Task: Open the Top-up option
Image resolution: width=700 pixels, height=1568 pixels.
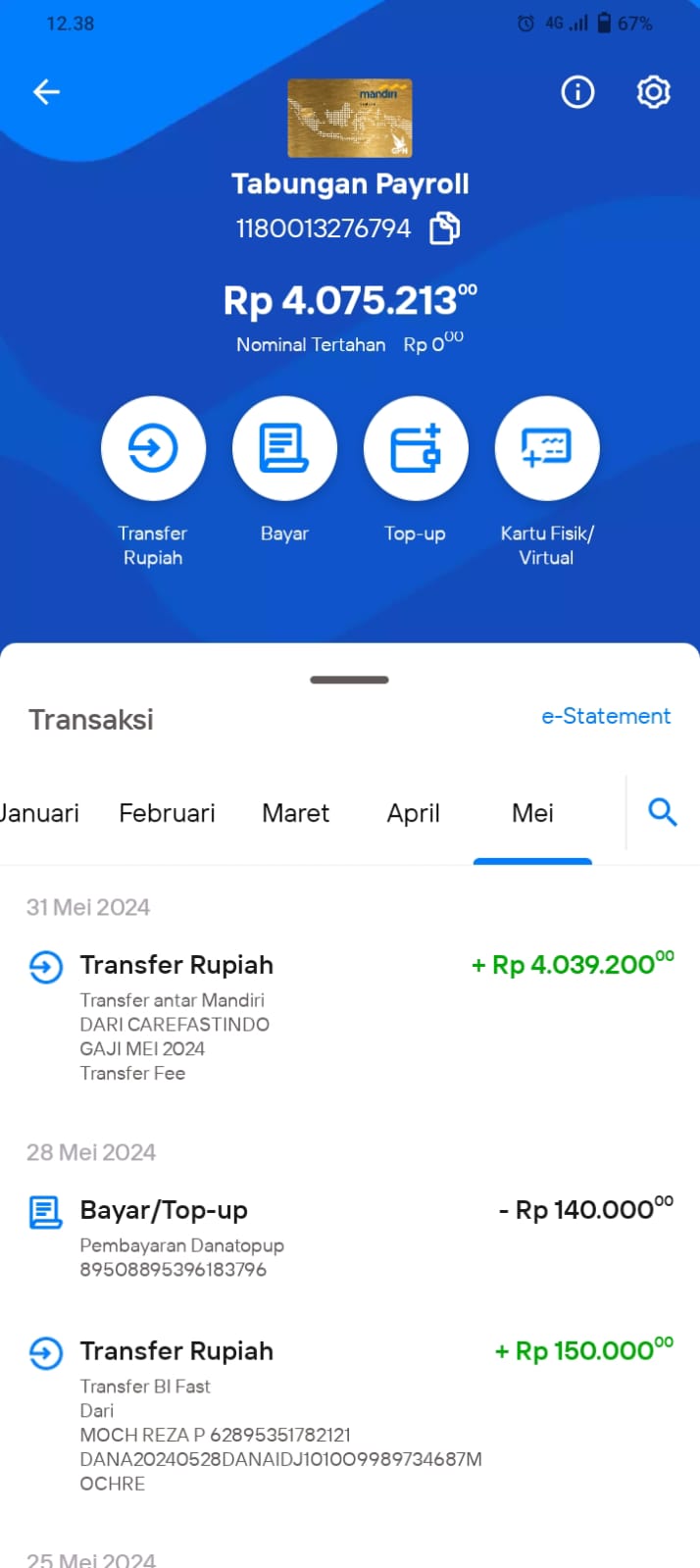Action: [x=416, y=448]
